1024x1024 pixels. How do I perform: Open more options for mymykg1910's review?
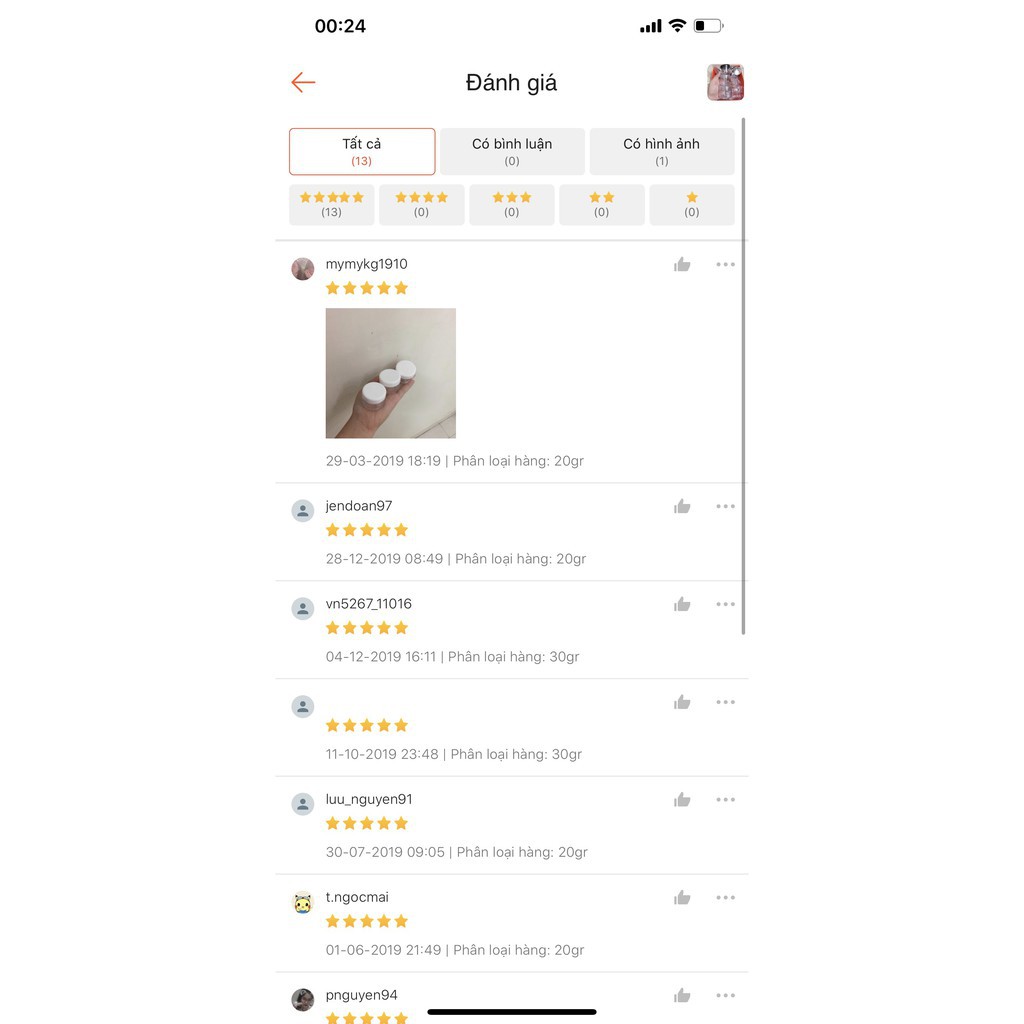(725, 265)
